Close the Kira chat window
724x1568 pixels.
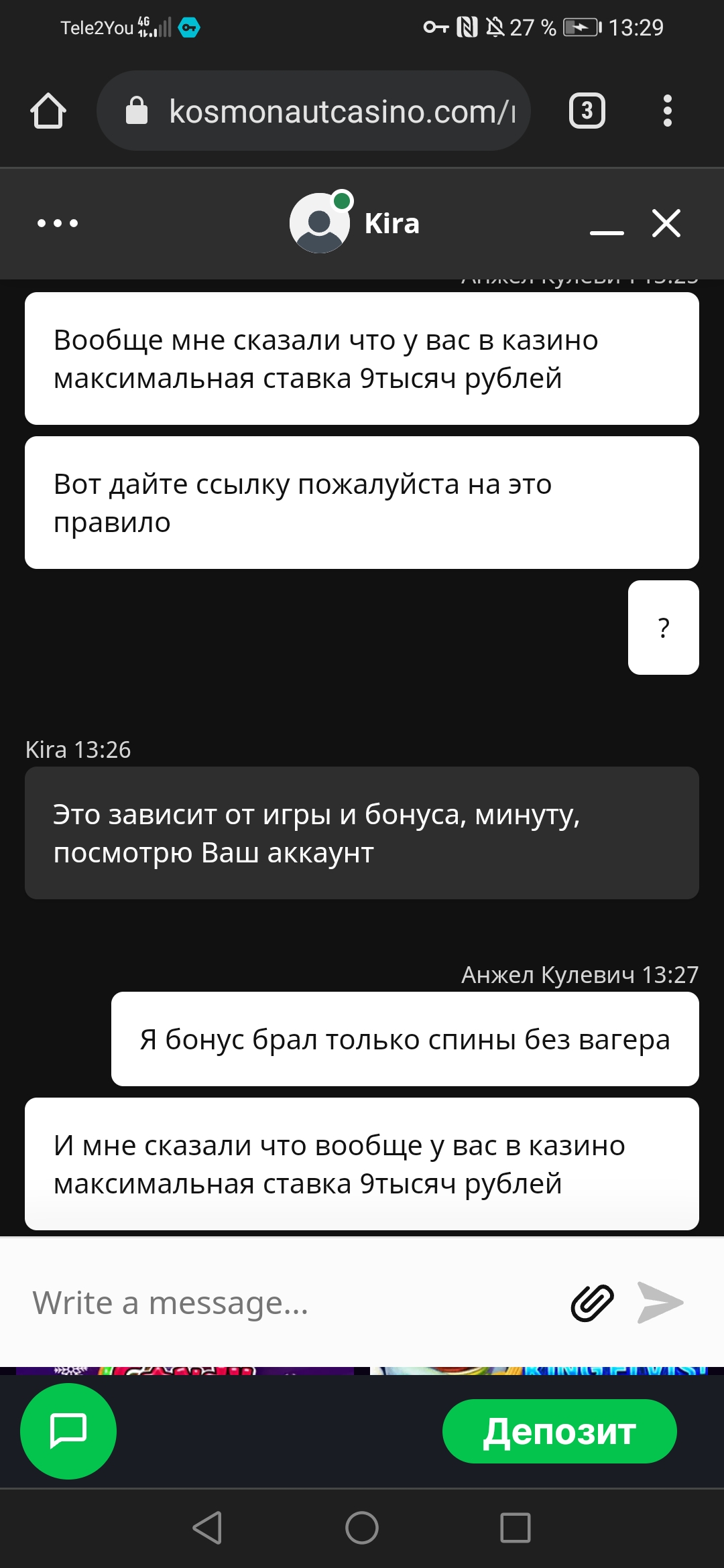click(666, 223)
